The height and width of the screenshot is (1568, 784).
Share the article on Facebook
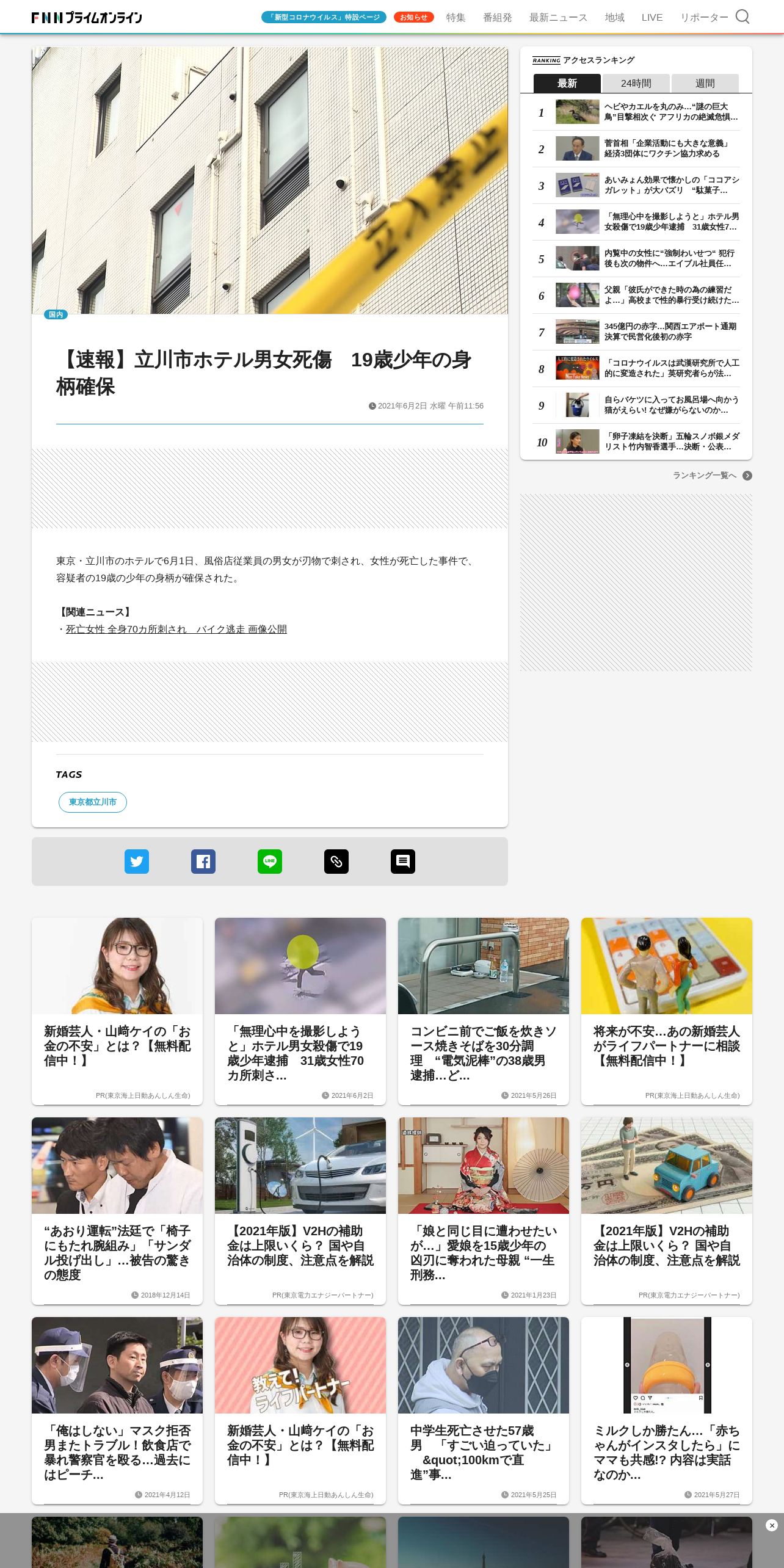pyautogui.click(x=203, y=862)
